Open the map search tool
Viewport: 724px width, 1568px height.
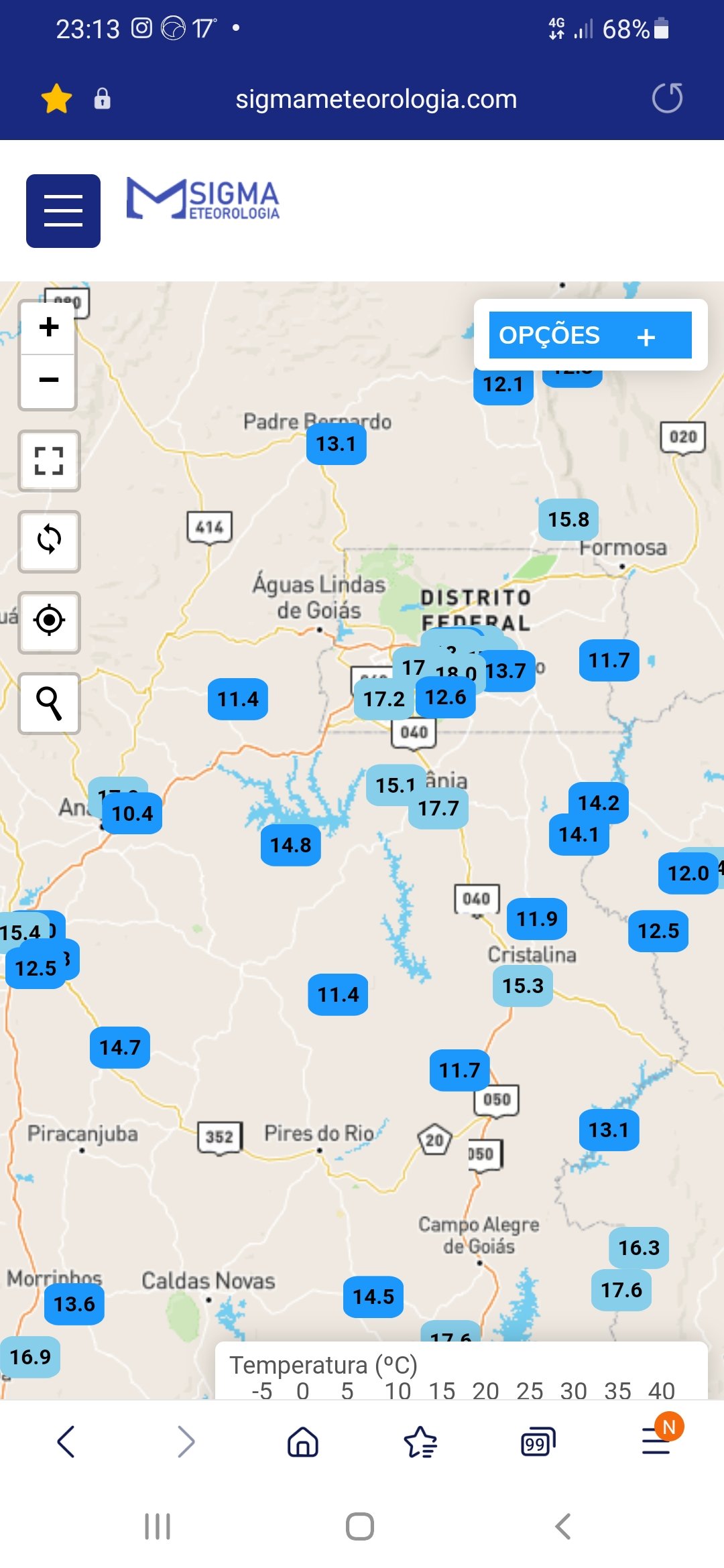[49, 703]
